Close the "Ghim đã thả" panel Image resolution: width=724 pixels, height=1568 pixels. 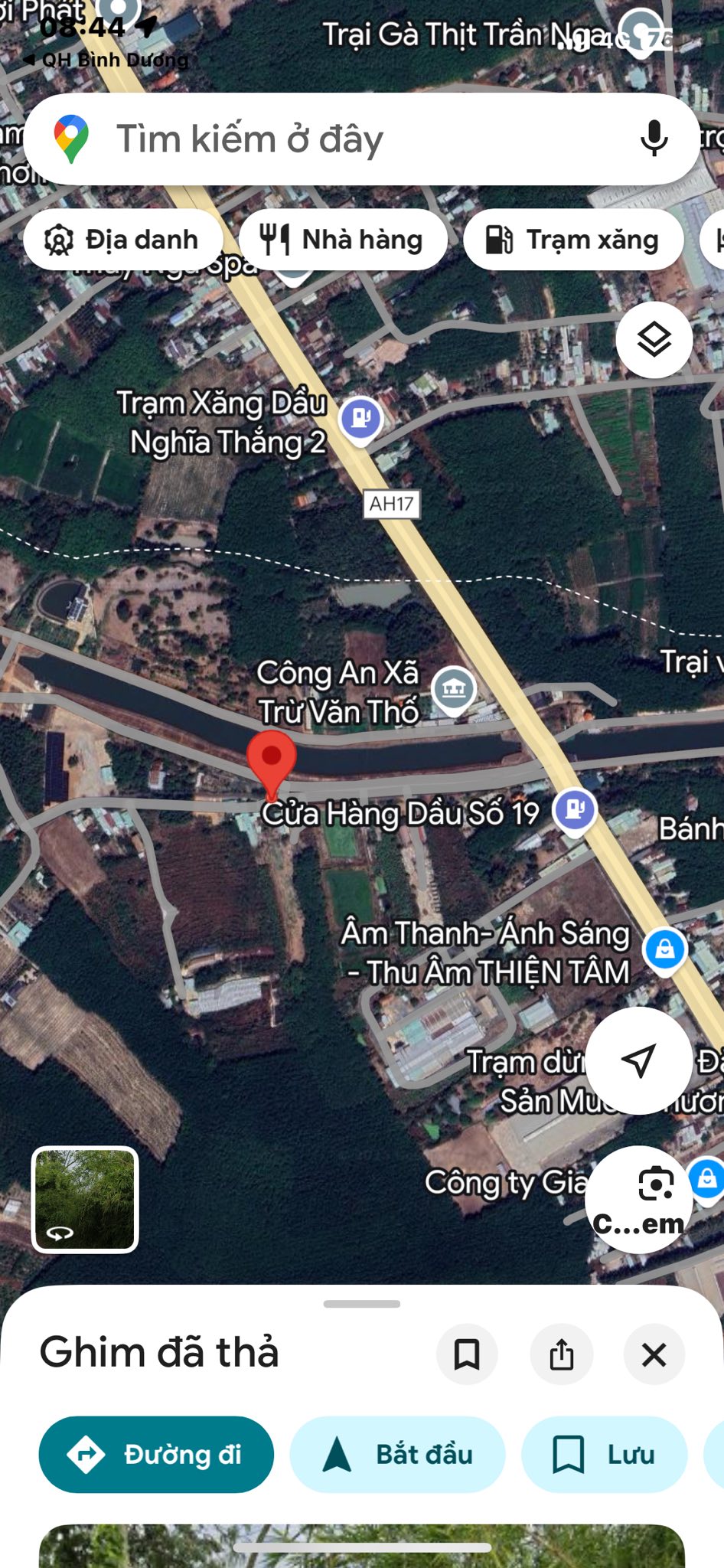point(654,1354)
